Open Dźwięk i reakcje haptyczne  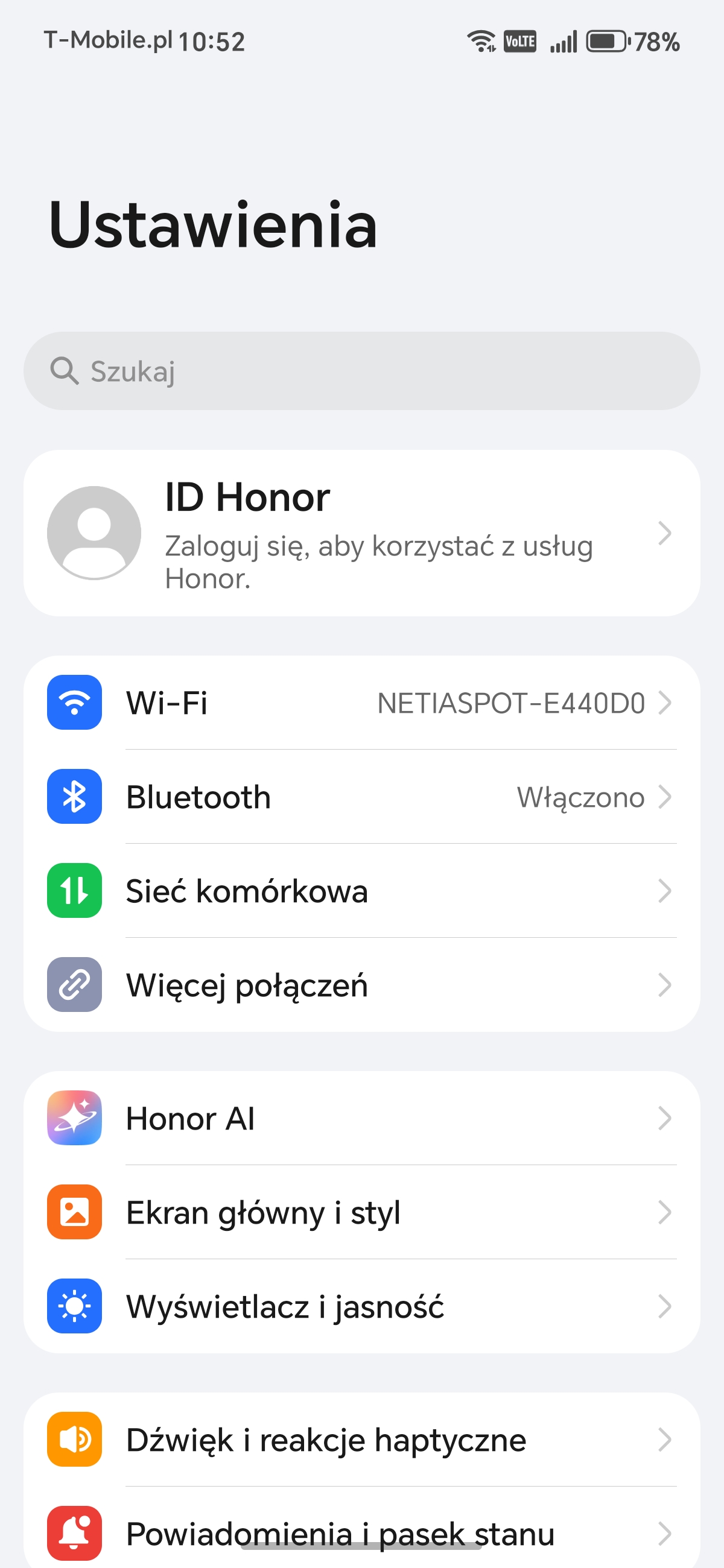[x=361, y=1440]
